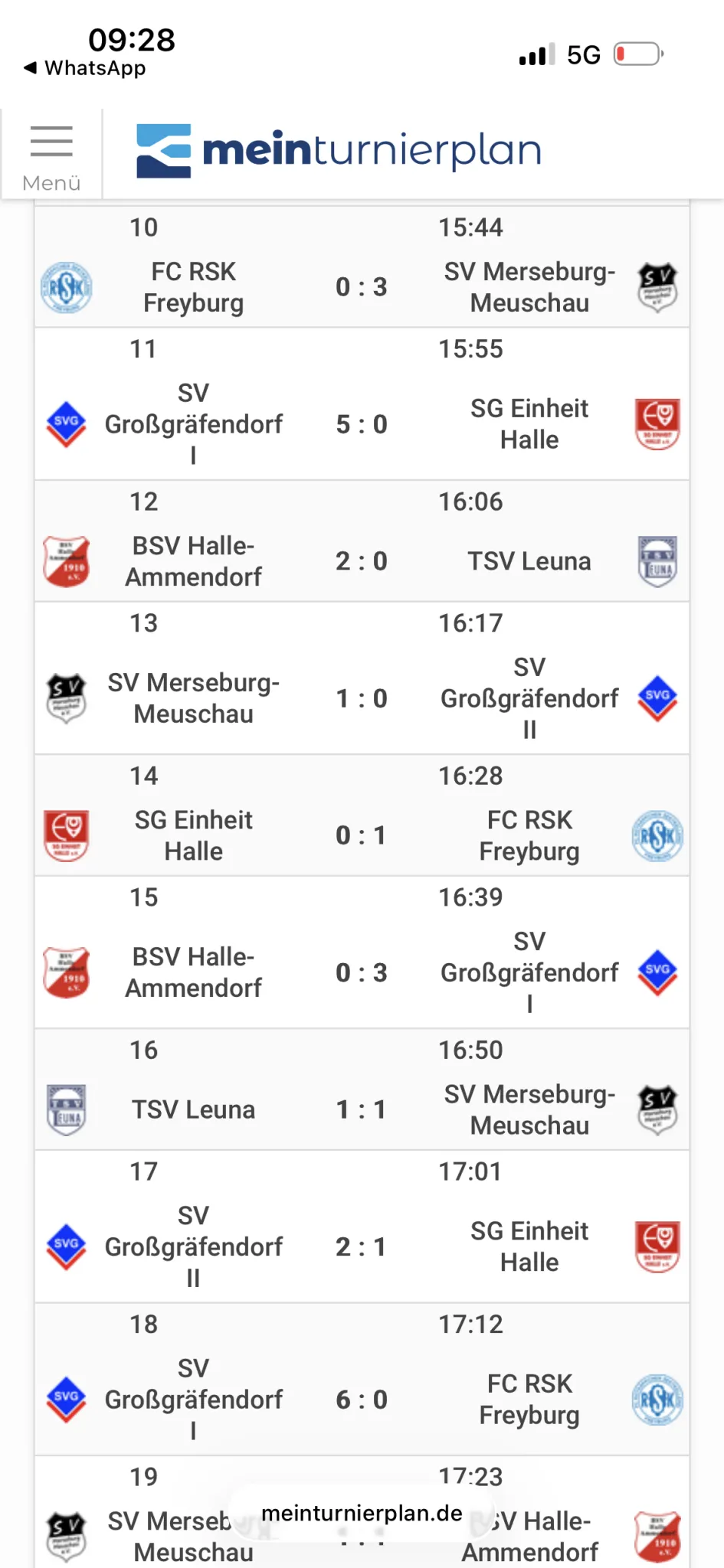The height and width of the screenshot is (1568, 724).
Task: Return to WhatsApp via the back link
Action: (x=85, y=68)
